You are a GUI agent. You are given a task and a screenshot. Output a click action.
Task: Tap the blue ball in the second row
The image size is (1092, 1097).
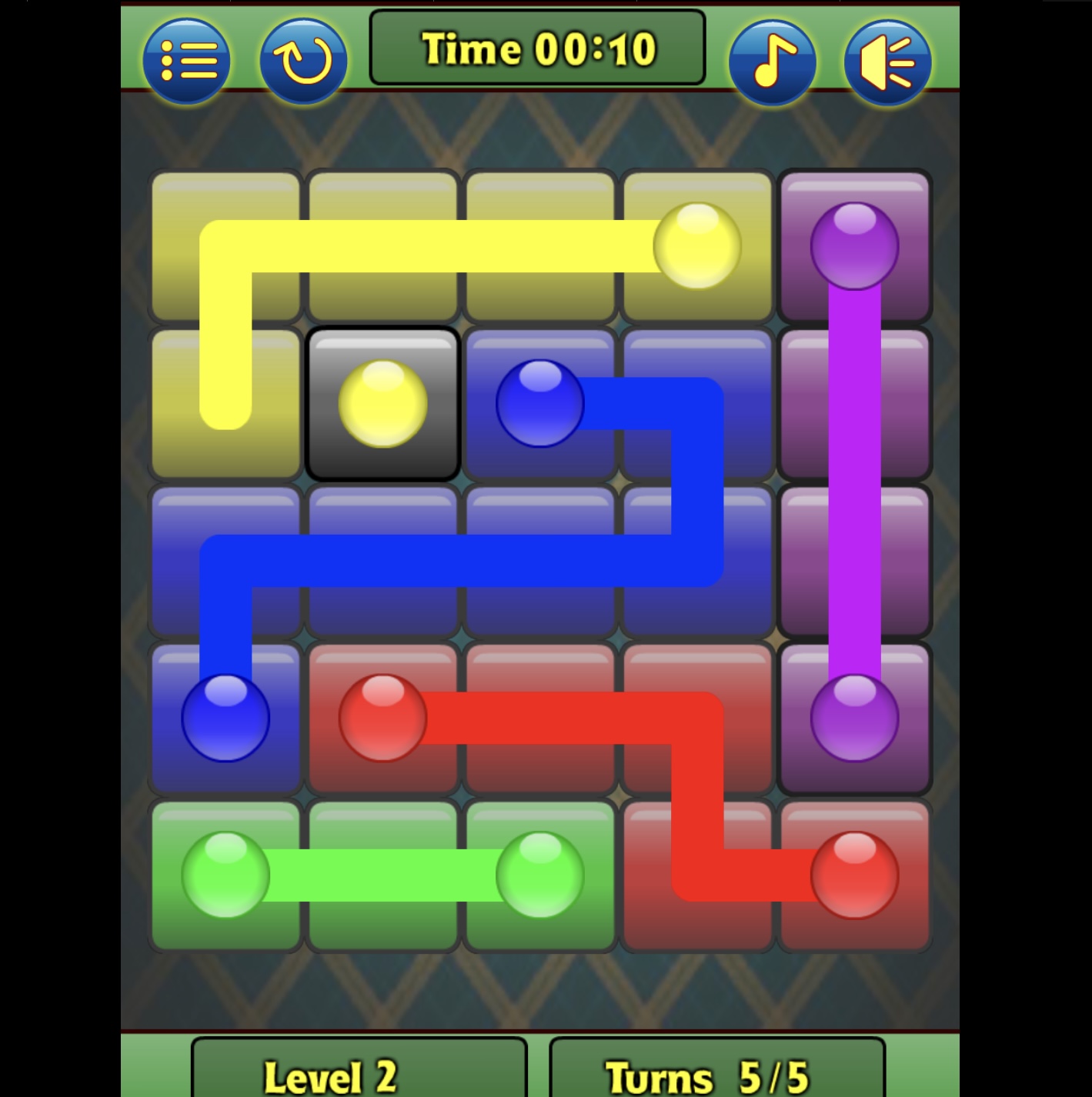pyautogui.click(x=539, y=403)
